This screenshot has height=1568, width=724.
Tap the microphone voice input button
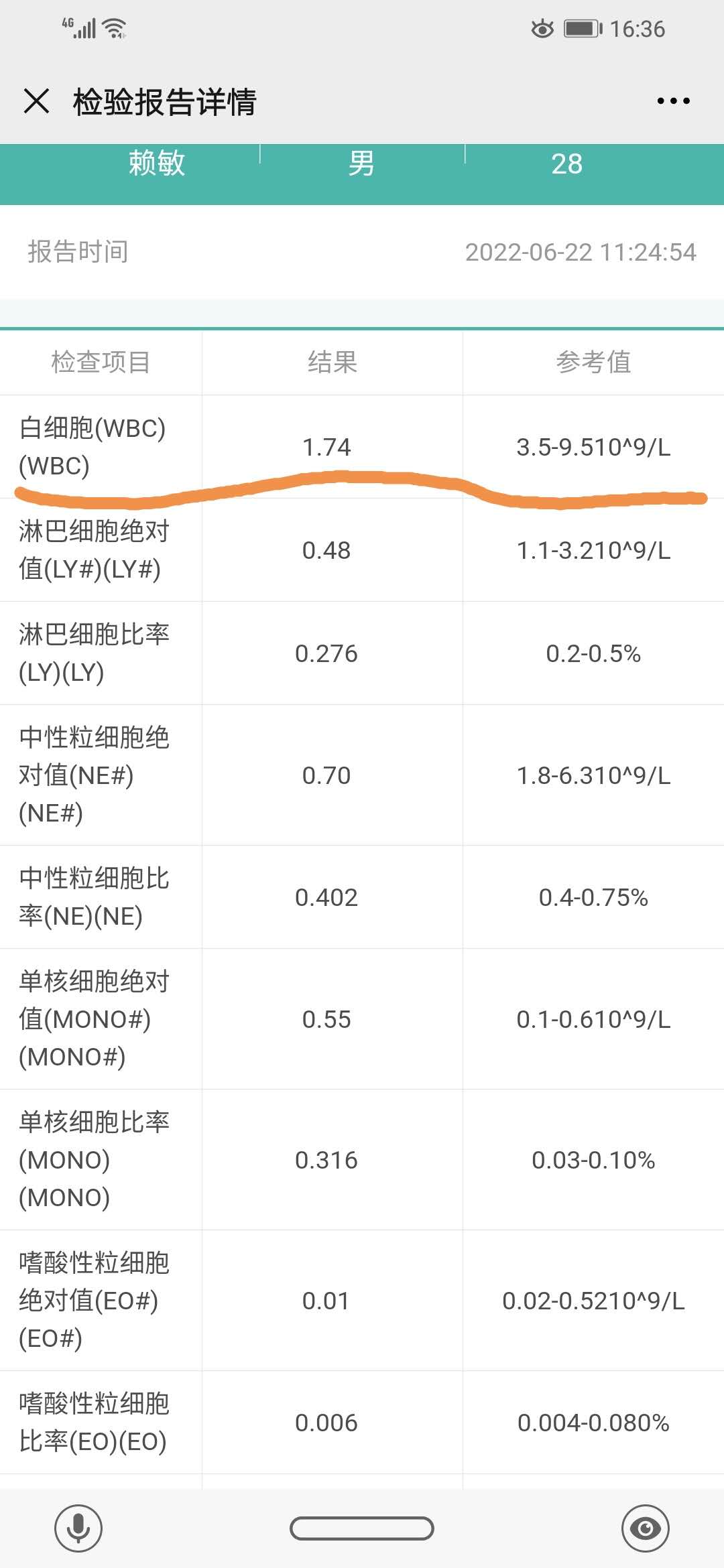[x=78, y=1528]
